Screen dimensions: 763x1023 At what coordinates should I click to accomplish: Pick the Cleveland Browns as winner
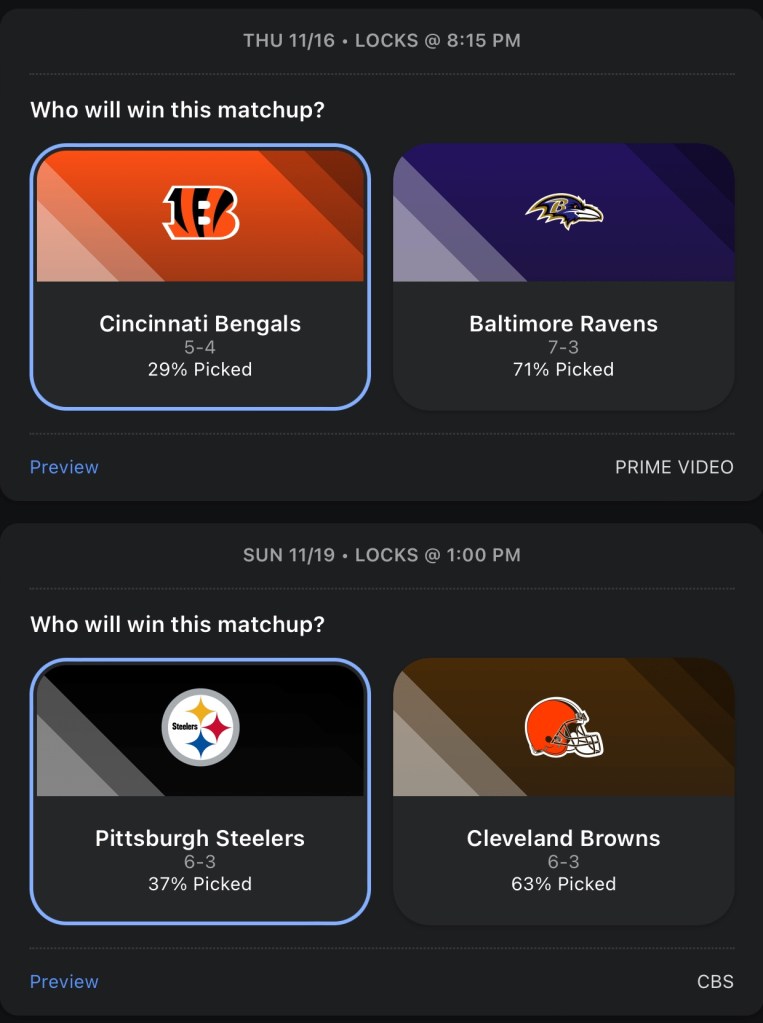(x=563, y=791)
